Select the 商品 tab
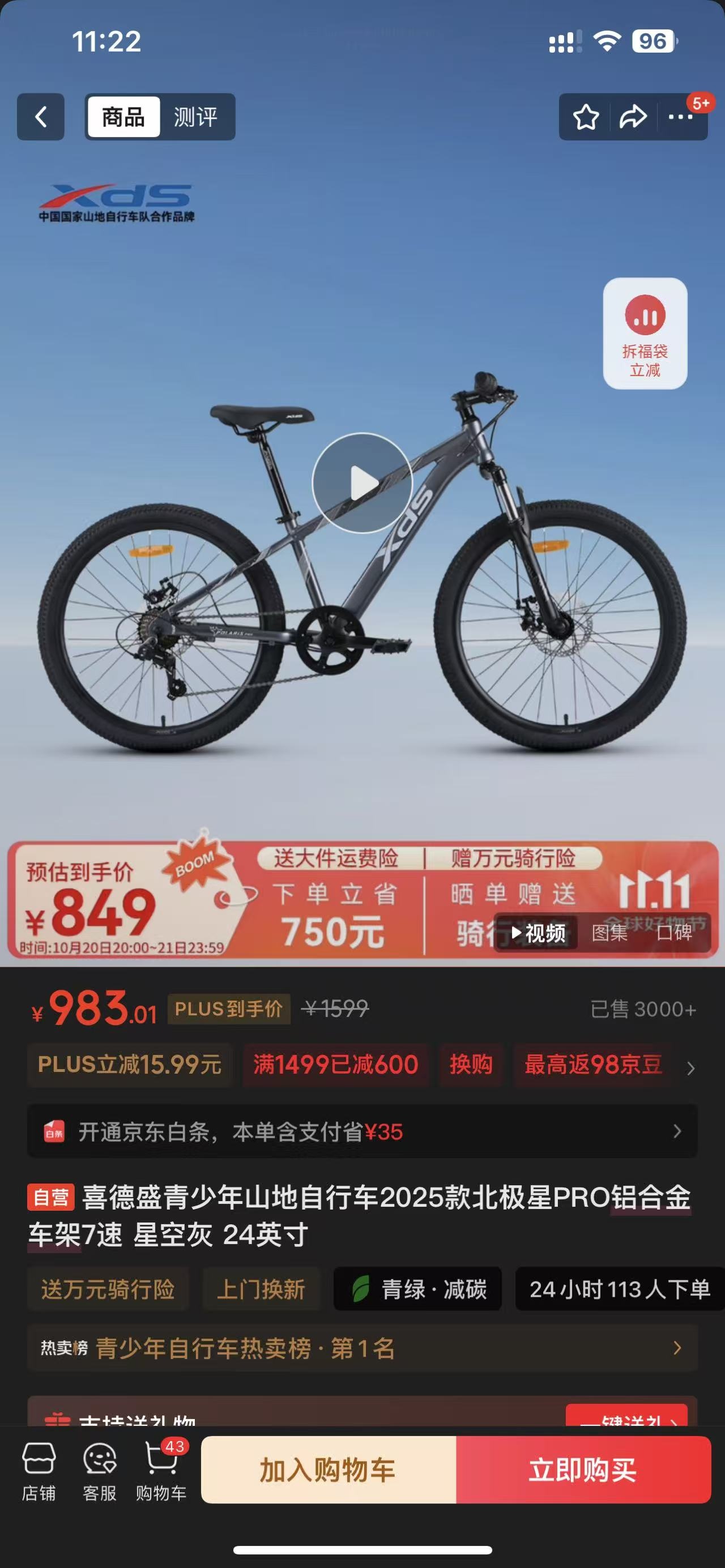 [x=123, y=117]
